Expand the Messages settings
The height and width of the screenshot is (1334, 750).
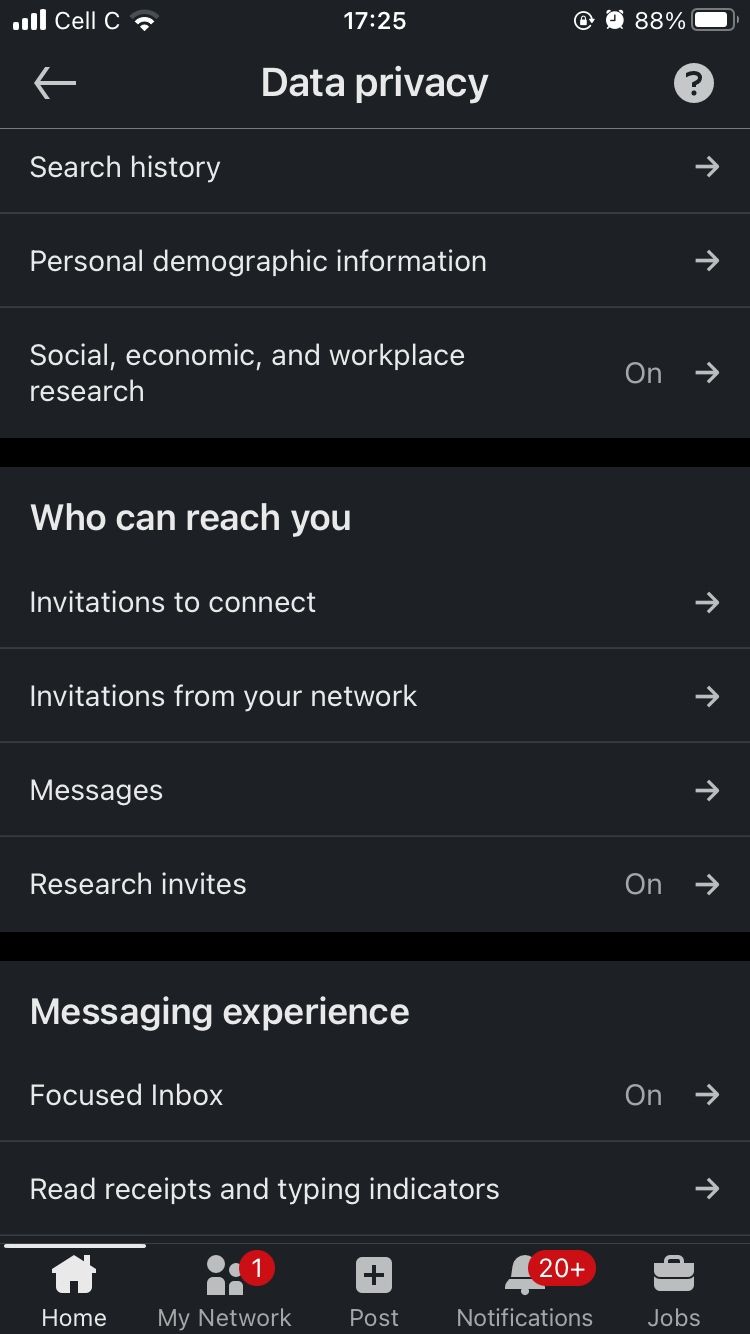point(375,789)
